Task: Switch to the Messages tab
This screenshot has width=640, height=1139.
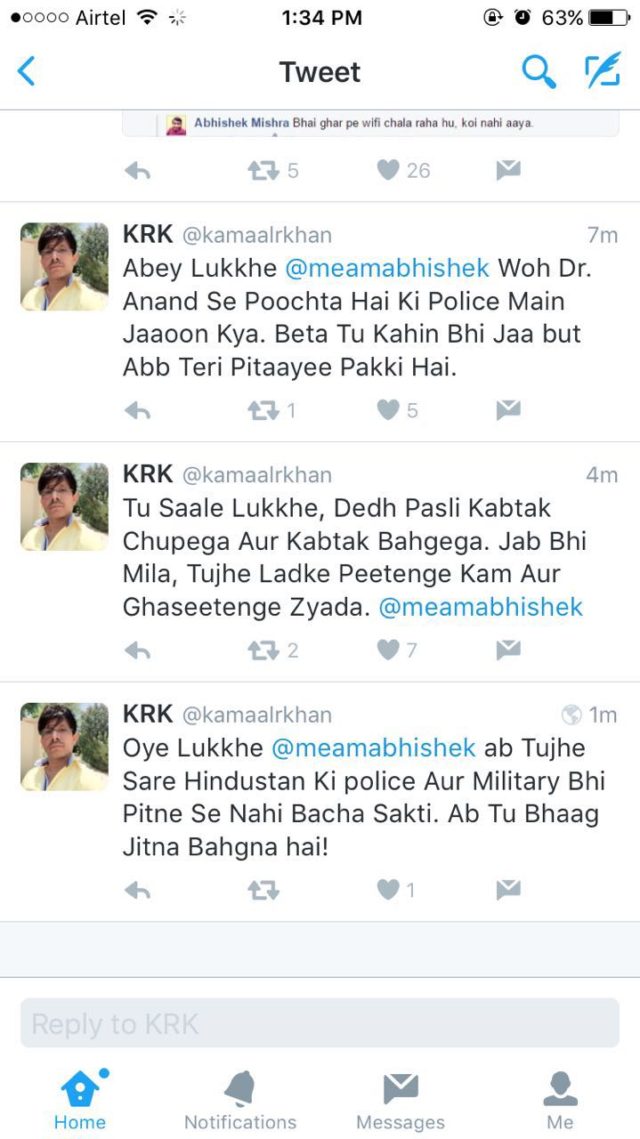Action: click(400, 1100)
